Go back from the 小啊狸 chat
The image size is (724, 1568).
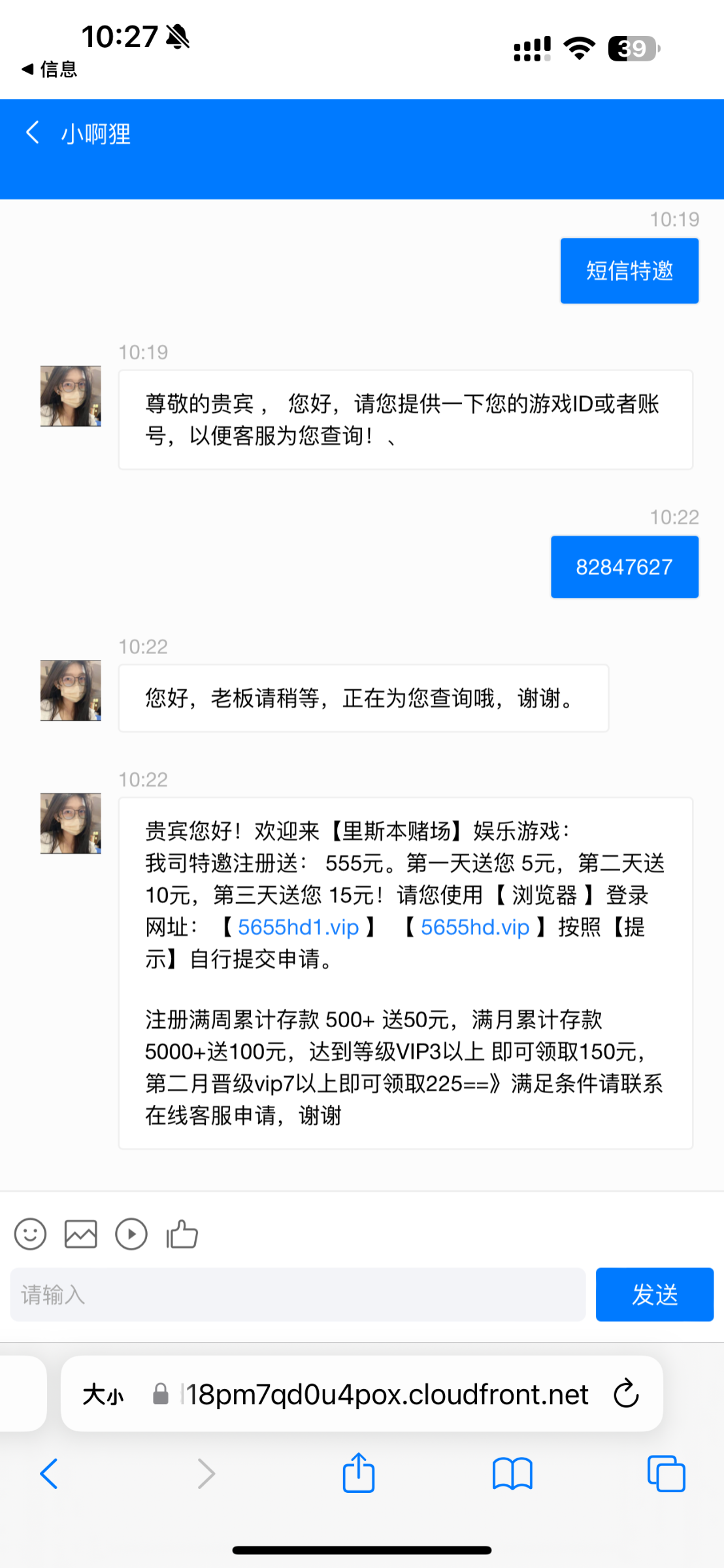(33, 133)
